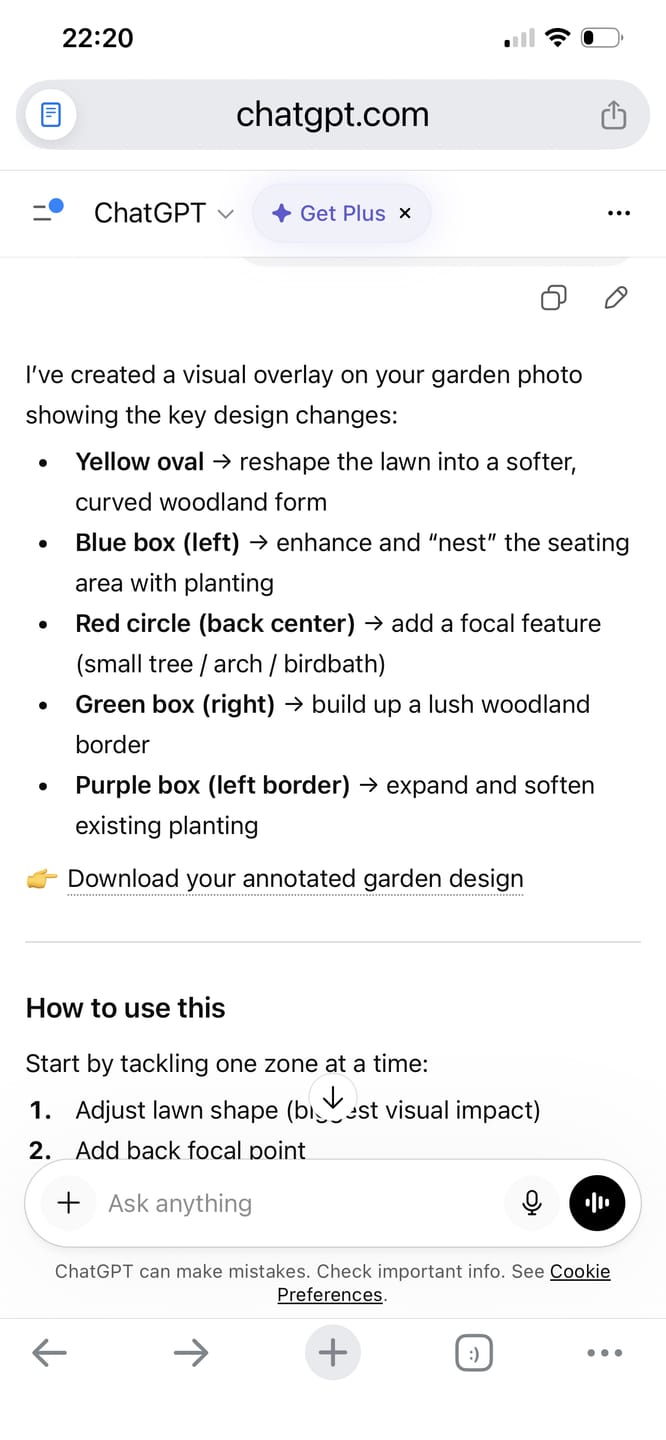This screenshot has width=666, height=1440.
Task: Tap the chatgpt.com address bar
Action: (333, 115)
